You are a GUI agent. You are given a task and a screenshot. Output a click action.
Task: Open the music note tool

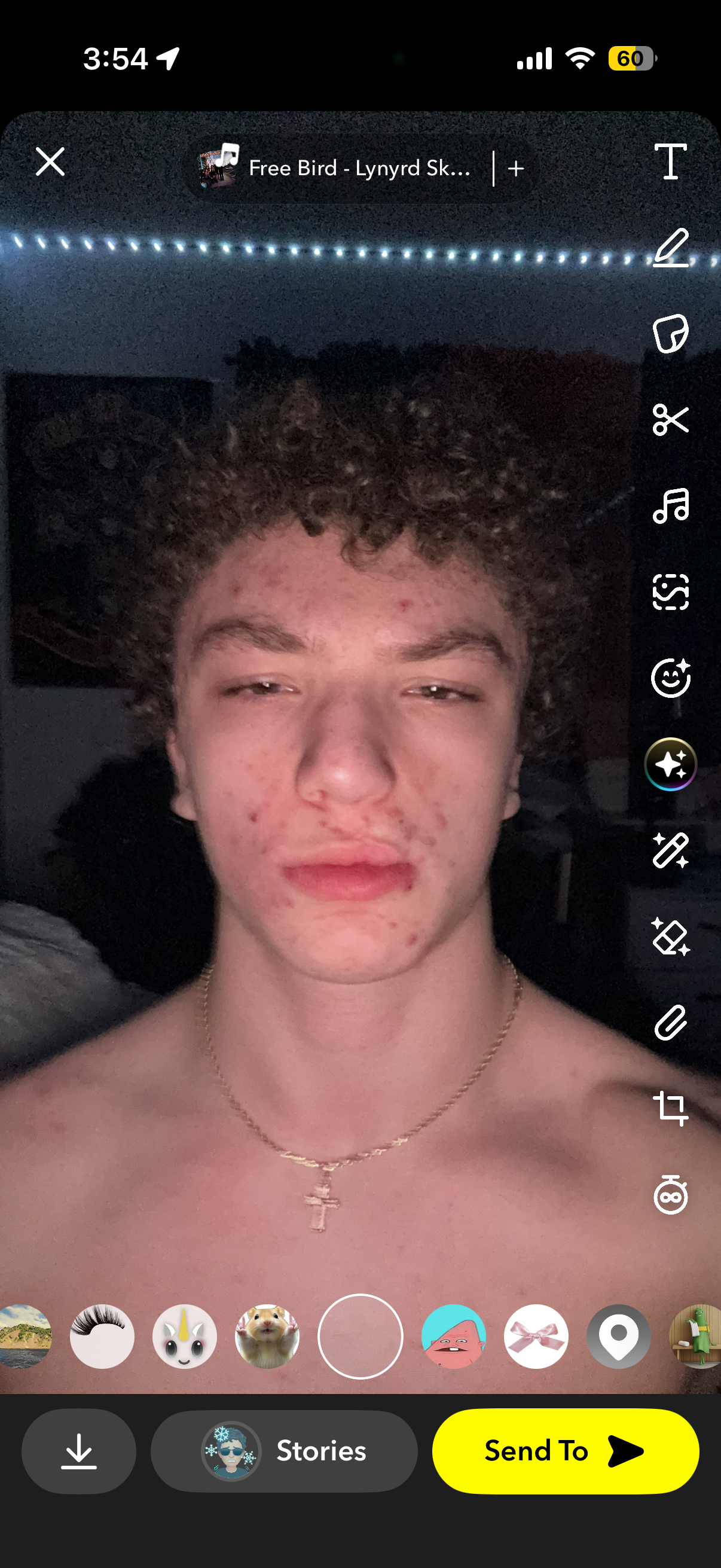point(670,506)
